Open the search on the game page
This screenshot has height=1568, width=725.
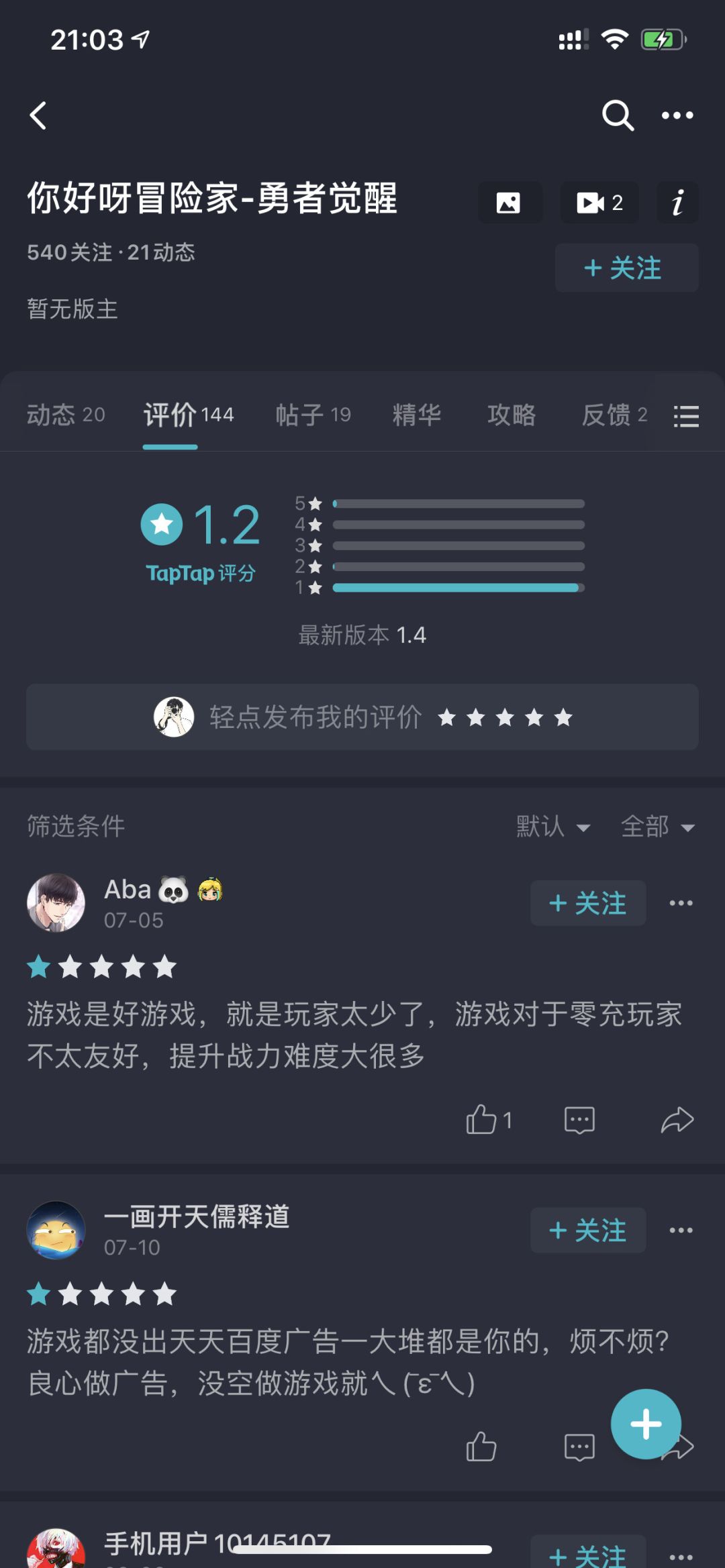coord(616,115)
